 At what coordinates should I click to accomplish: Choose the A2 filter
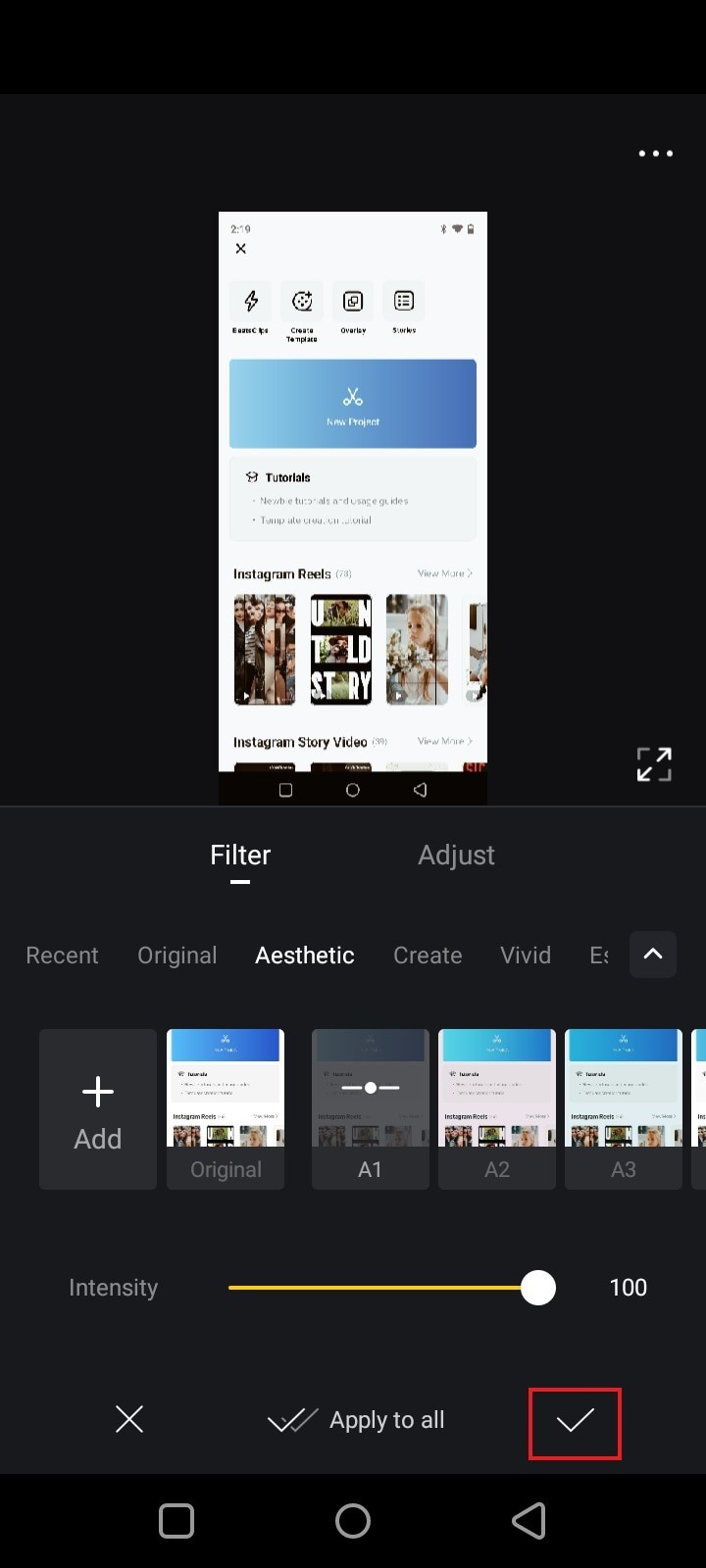(497, 1109)
